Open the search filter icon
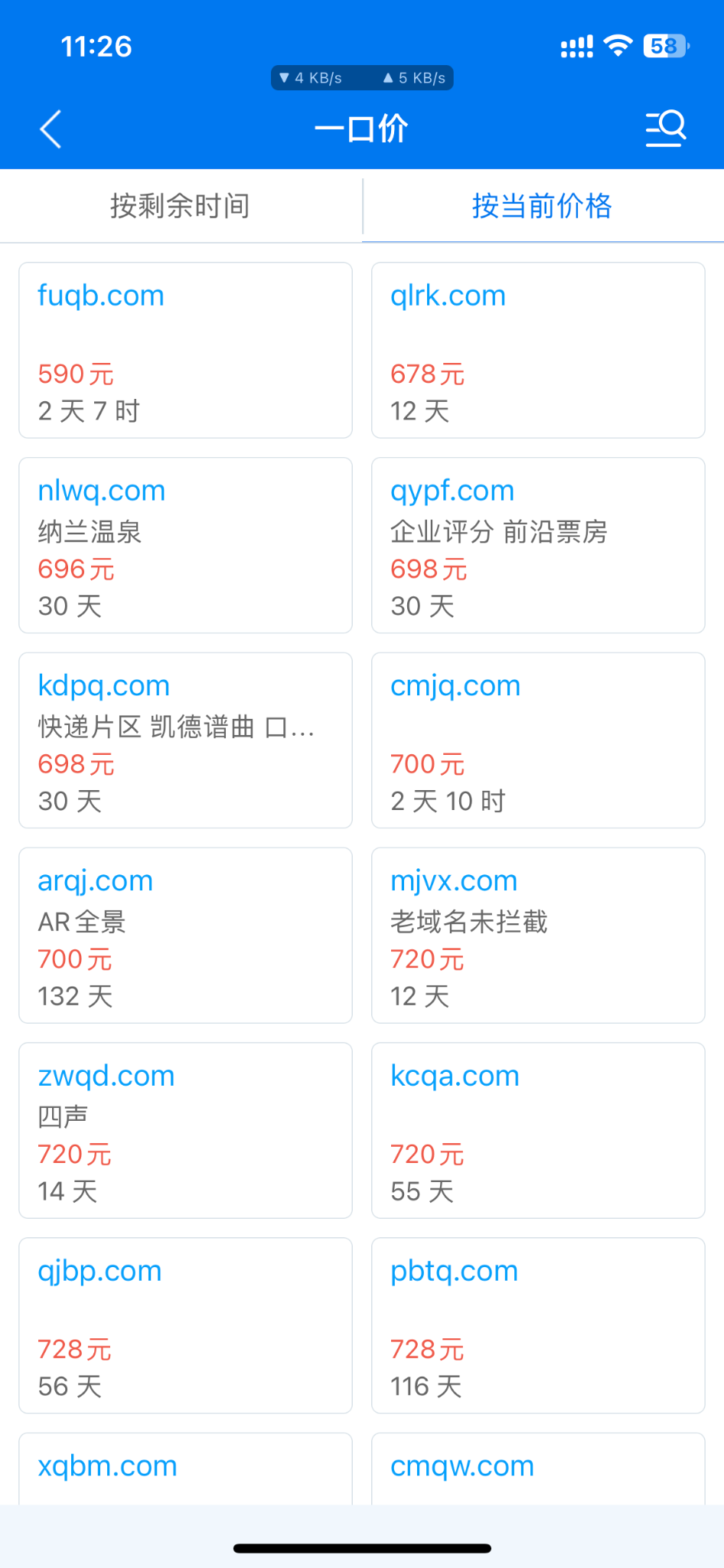The width and height of the screenshot is (724, 1568). (665, 129)
